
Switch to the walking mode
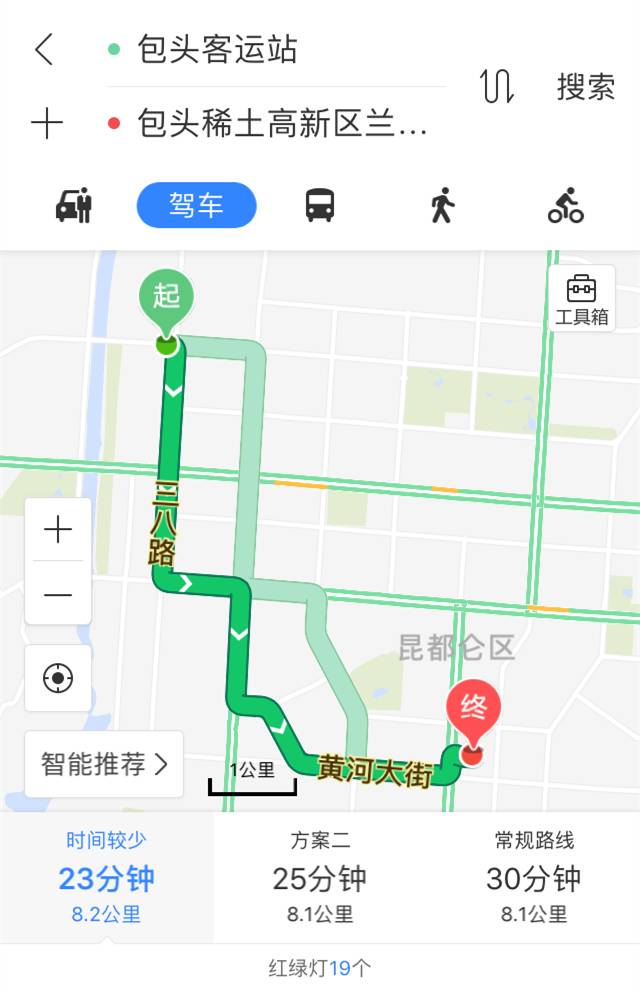(x=441, y=206)
